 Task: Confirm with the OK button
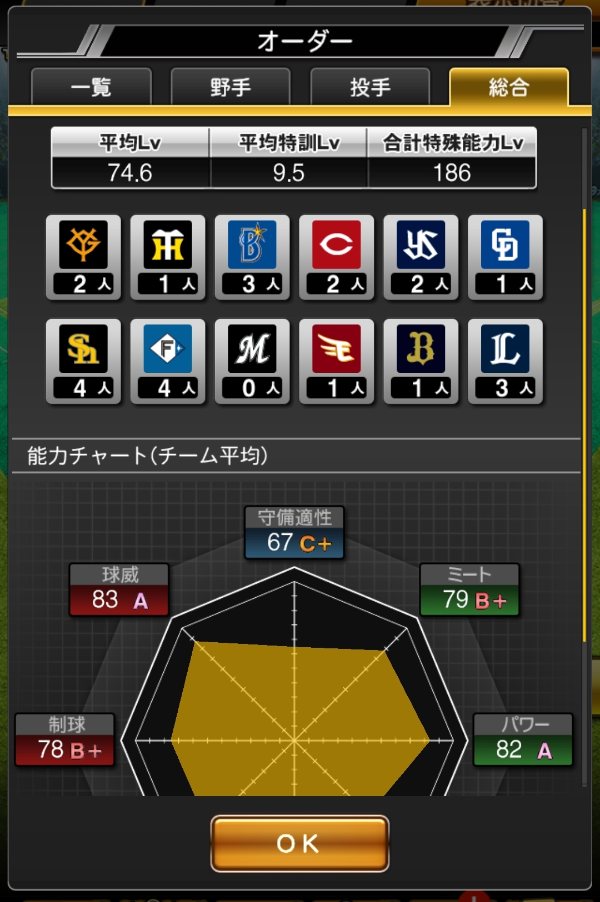click(299, 844)
